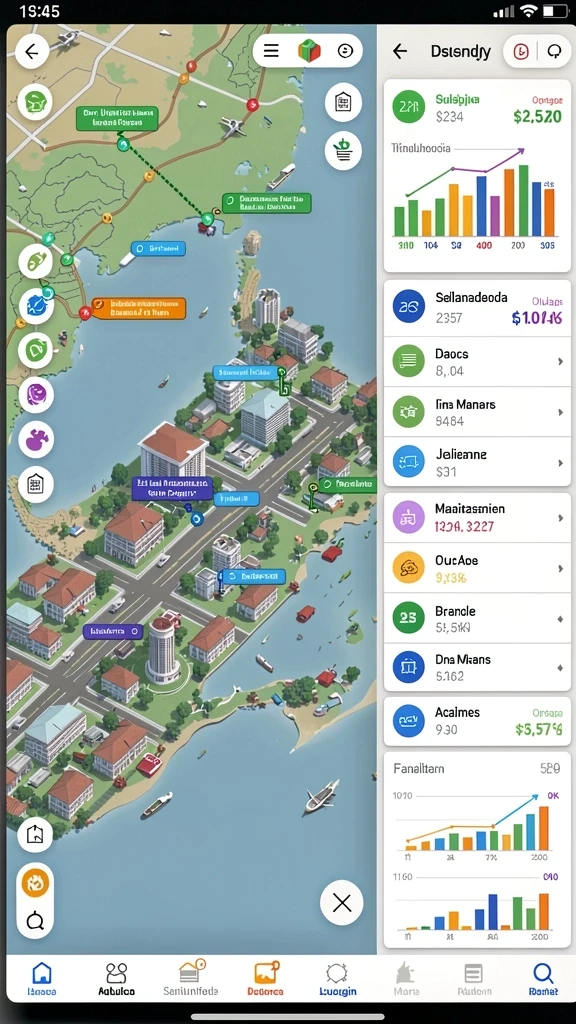Open the Brancle row
576x1024 pixels.
pyautogui.click(x=477, y=618)
